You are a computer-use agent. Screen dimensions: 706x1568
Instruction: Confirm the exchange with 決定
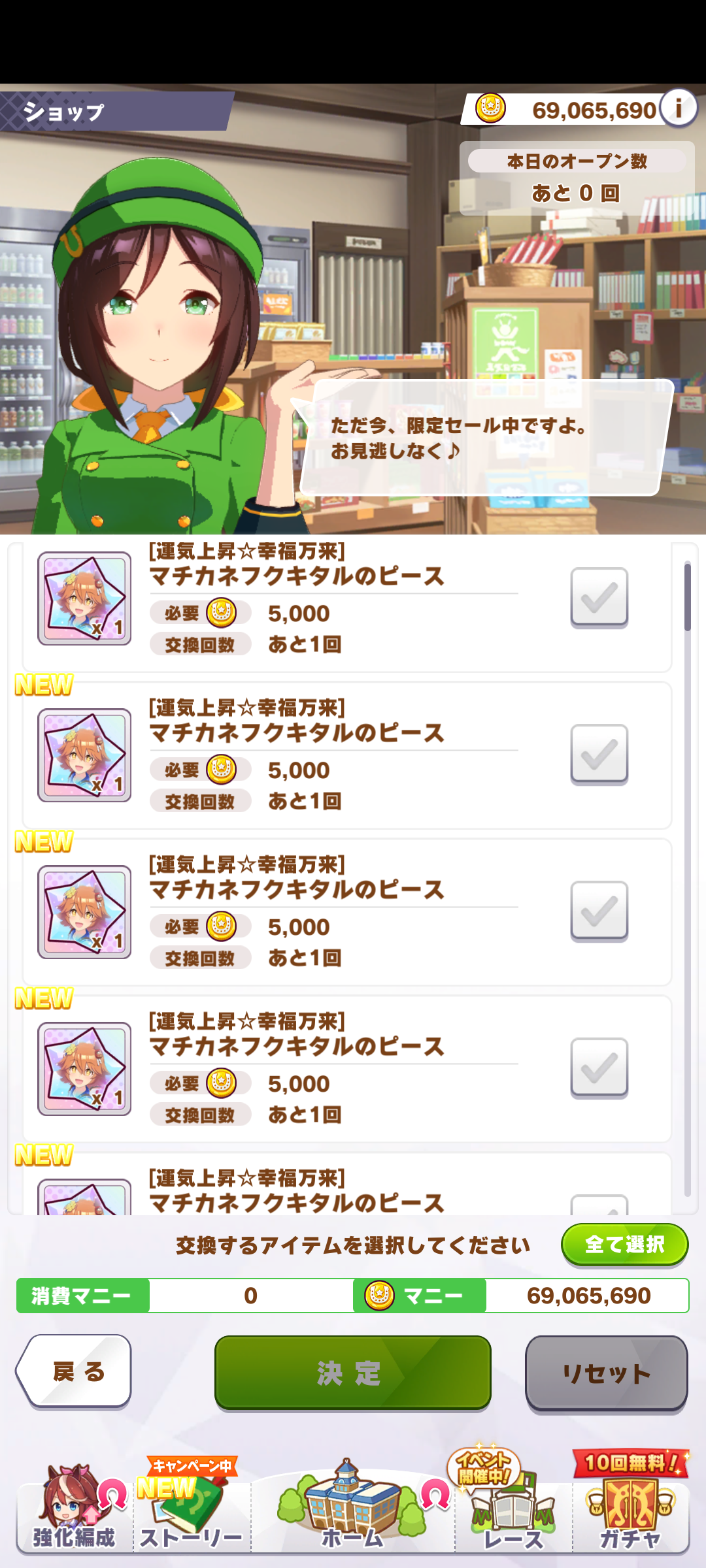pyautogui.click(x=353, y=1373)
